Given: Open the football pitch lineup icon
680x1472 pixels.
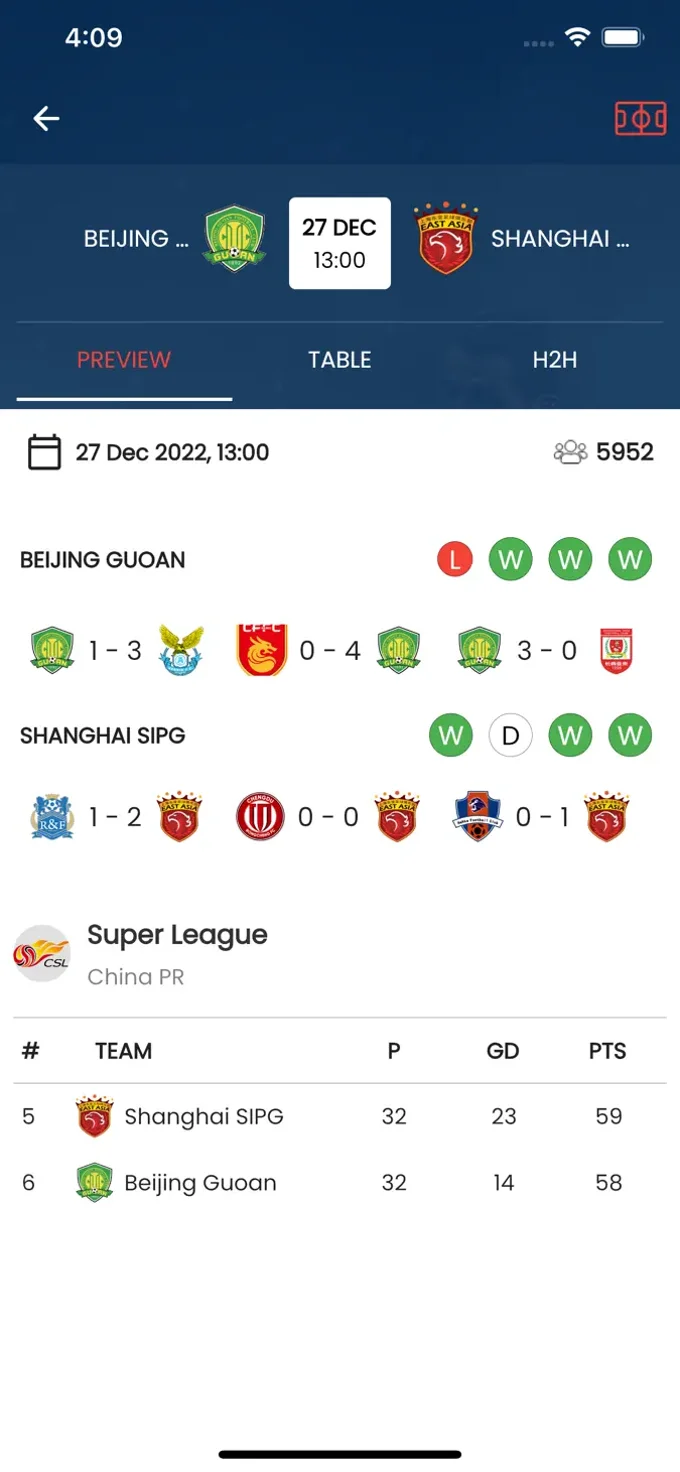Looking at the screenshot, I should 640,119.
